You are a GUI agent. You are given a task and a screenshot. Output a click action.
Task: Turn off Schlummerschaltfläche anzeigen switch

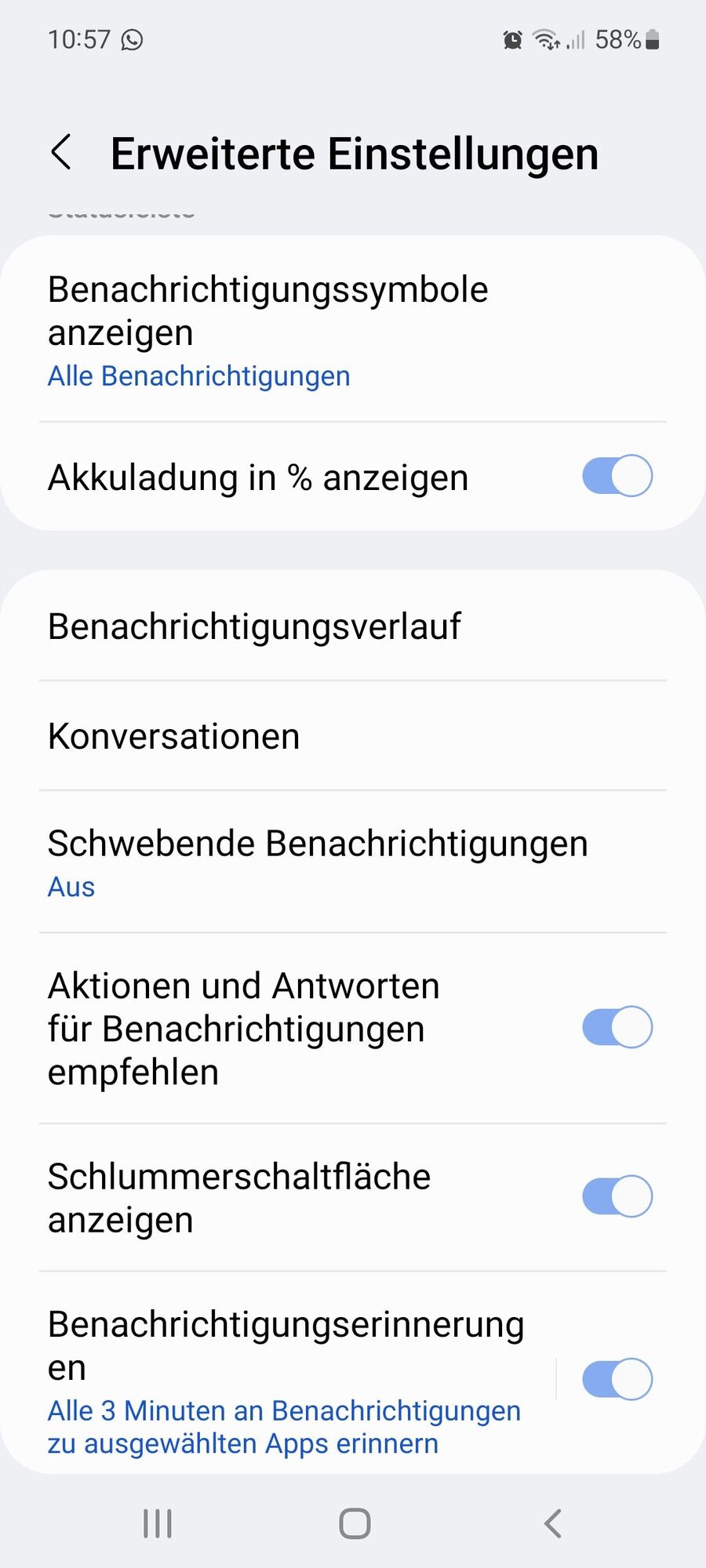(x=617, y=1196)
